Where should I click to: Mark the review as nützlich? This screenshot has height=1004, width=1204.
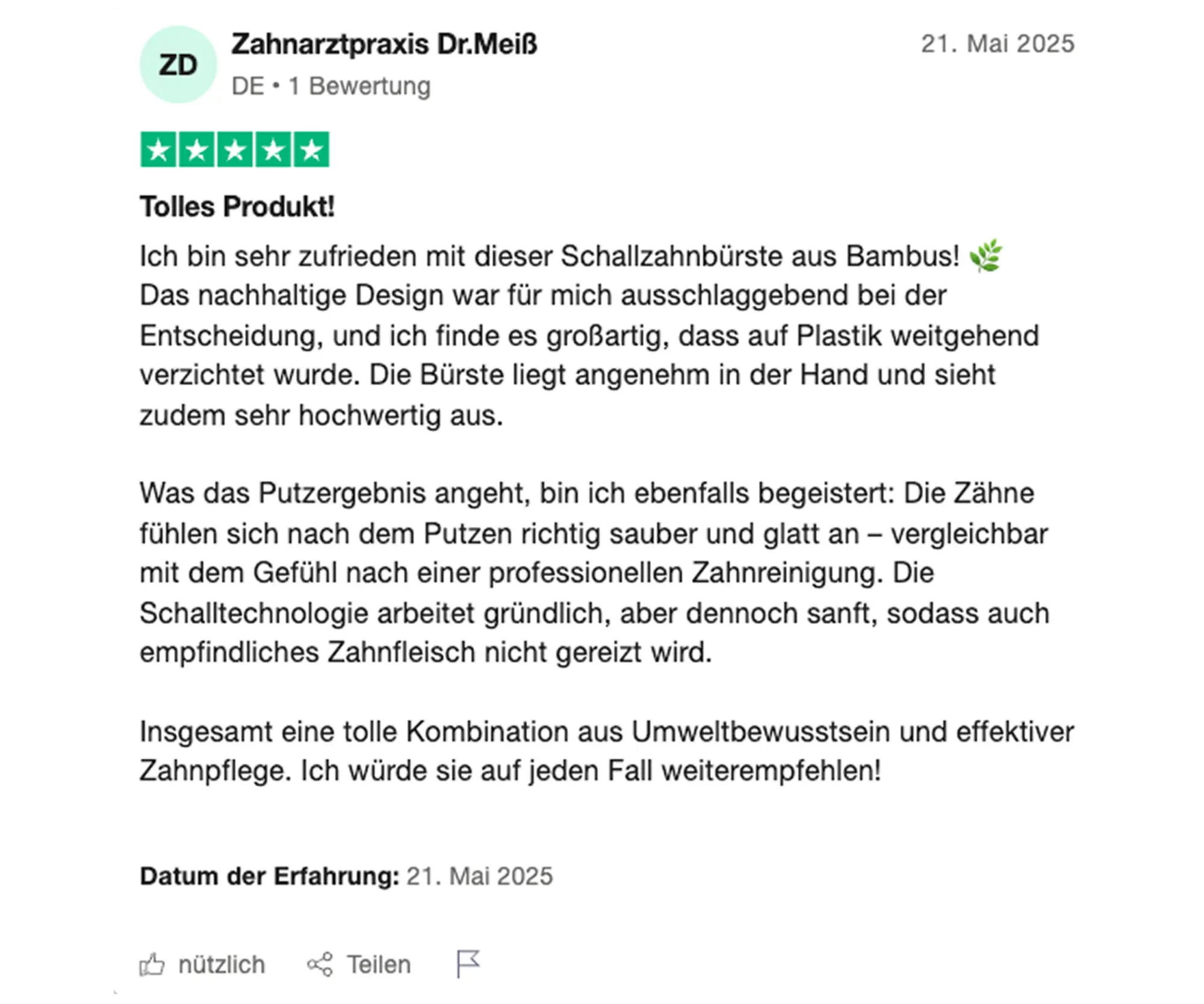pos(202,964)
